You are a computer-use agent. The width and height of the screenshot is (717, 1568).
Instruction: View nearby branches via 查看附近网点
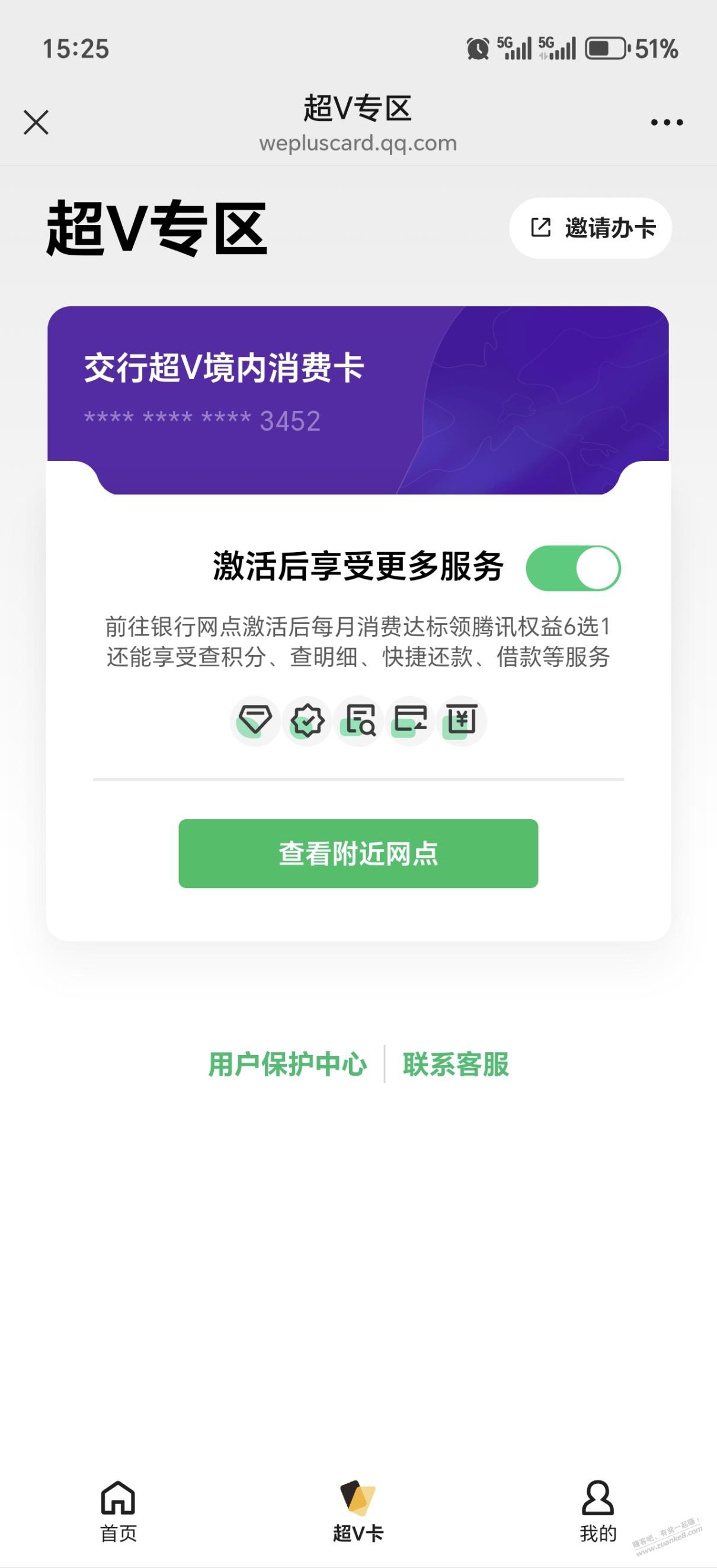pos(358,854)
